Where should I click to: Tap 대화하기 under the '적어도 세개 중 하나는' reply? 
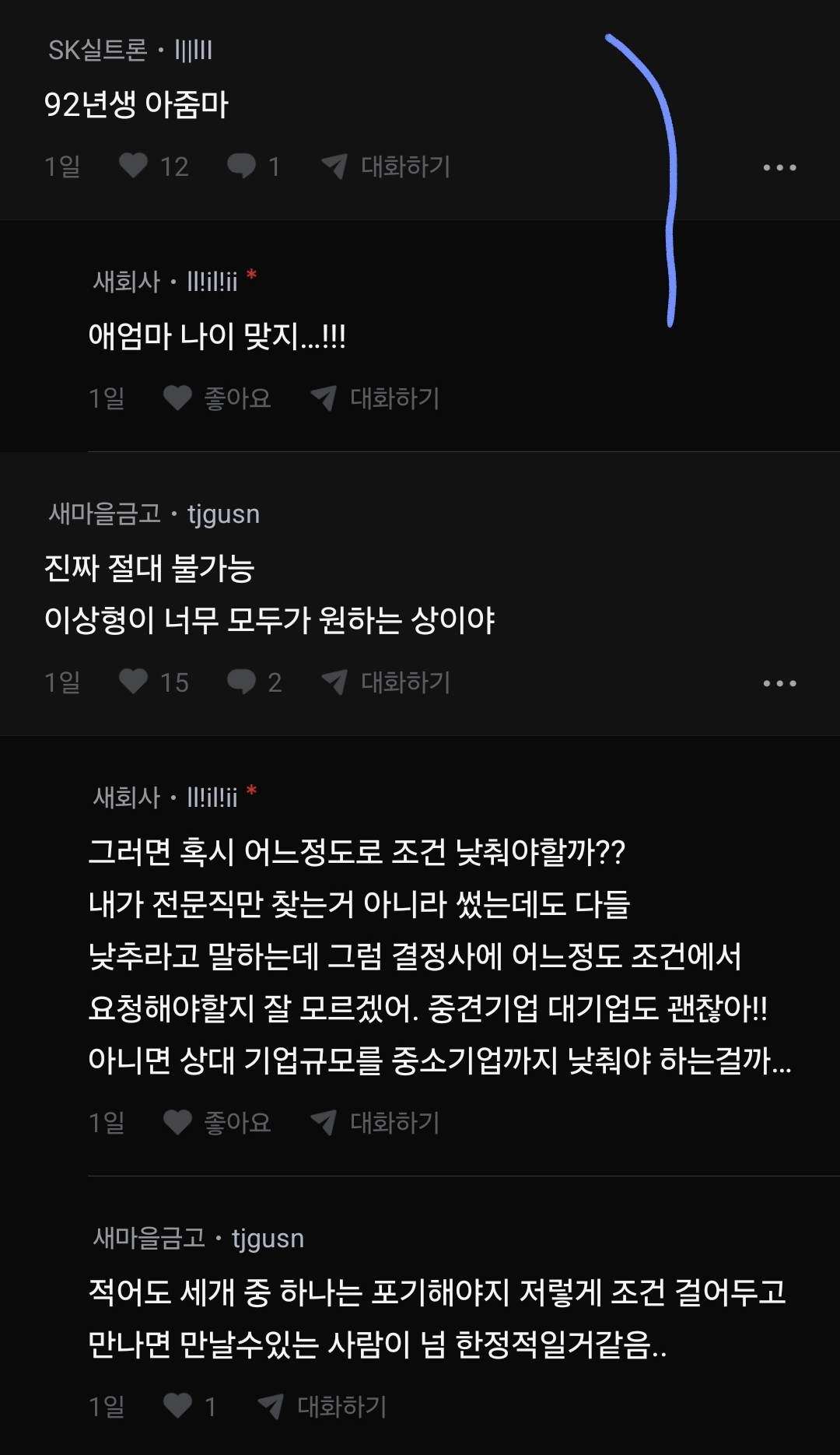(x=324, y=1406)
